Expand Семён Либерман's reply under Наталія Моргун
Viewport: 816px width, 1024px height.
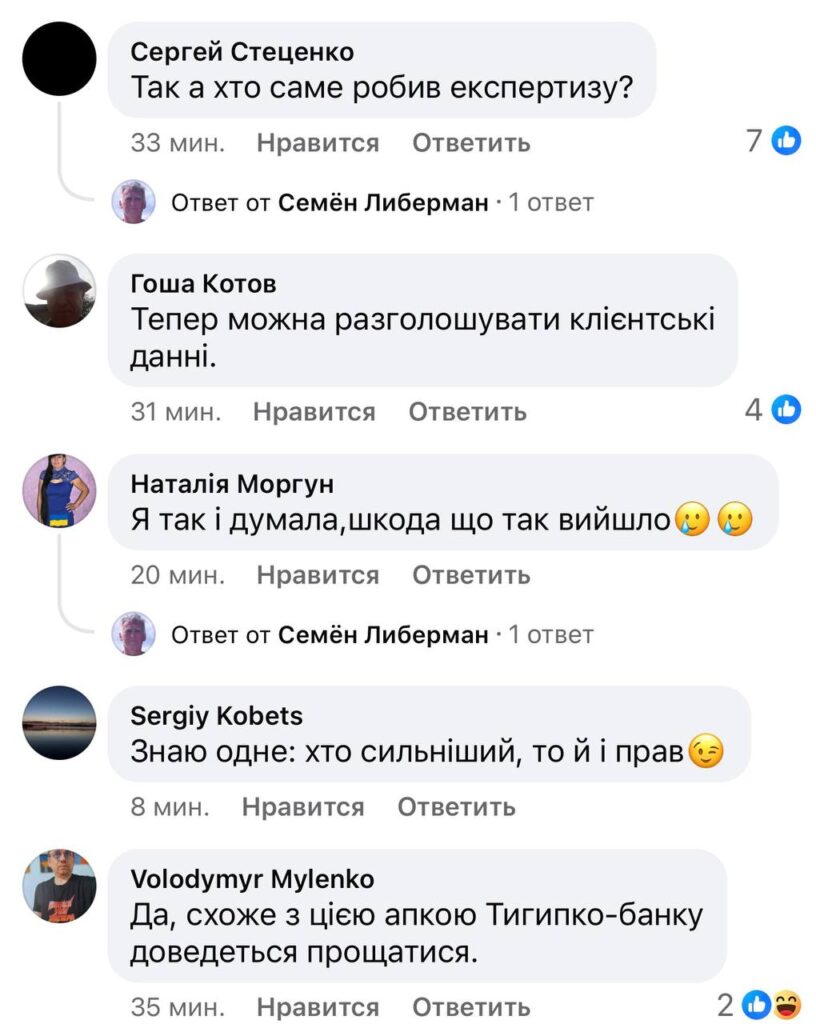382,635
